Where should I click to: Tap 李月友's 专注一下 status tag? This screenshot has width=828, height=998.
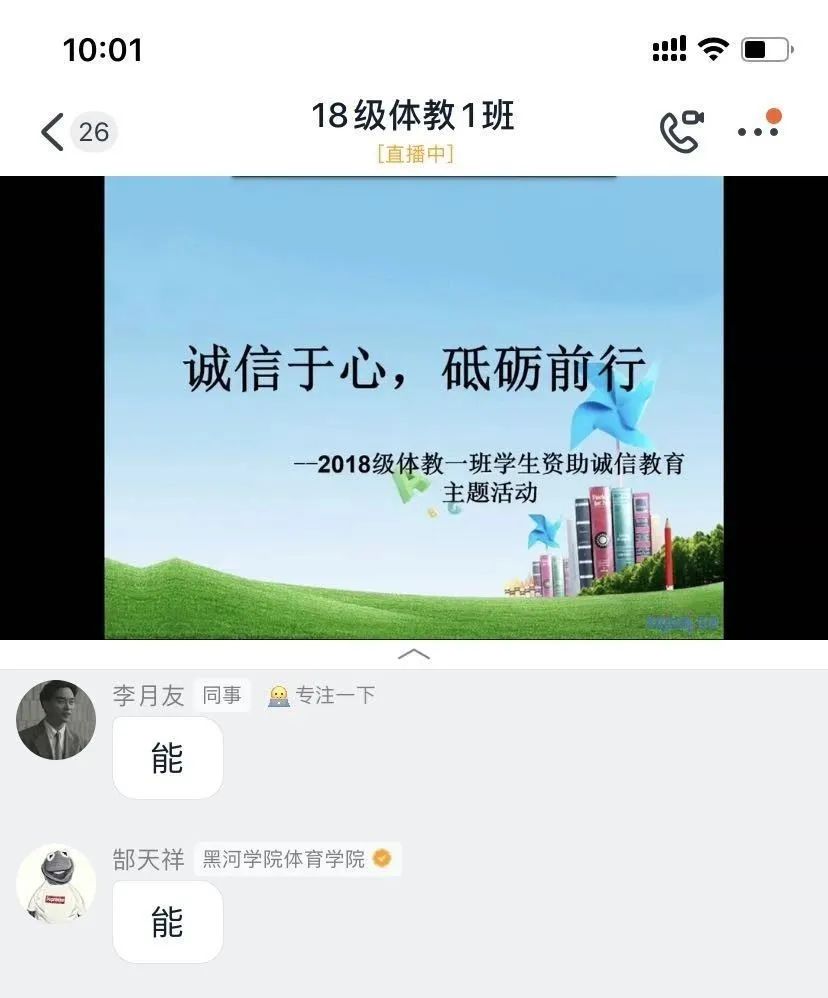pos(322,695)
